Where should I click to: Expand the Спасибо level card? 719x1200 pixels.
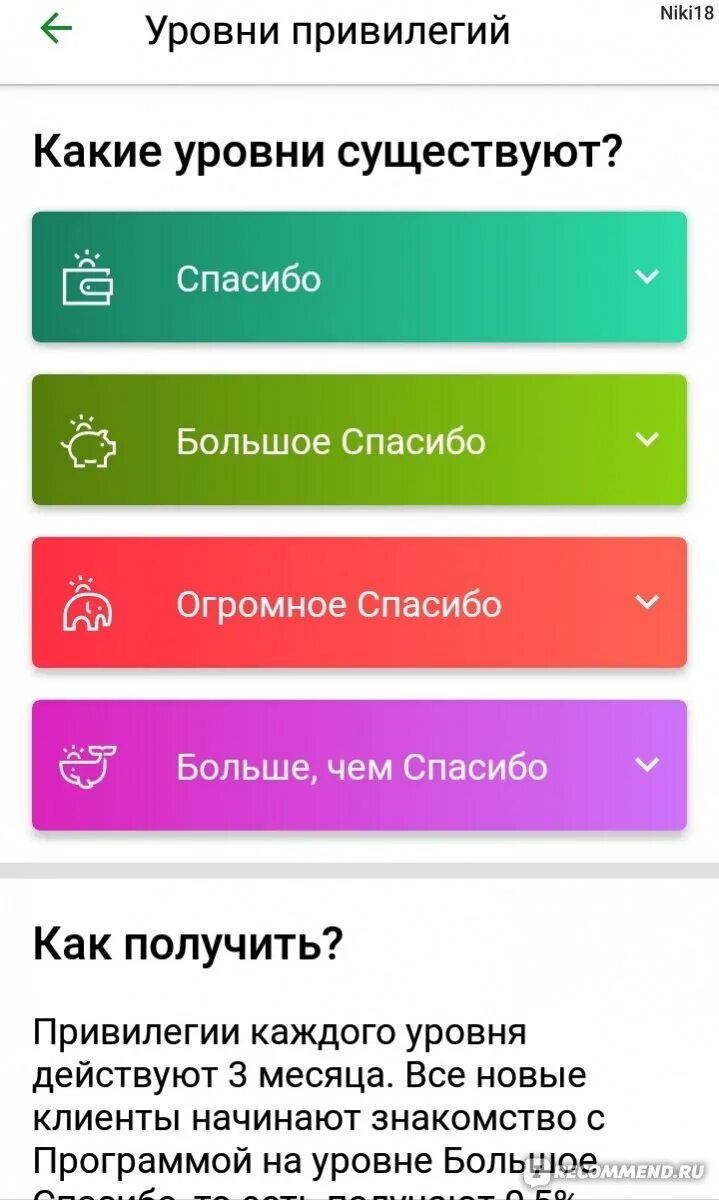tap(359, 277)
